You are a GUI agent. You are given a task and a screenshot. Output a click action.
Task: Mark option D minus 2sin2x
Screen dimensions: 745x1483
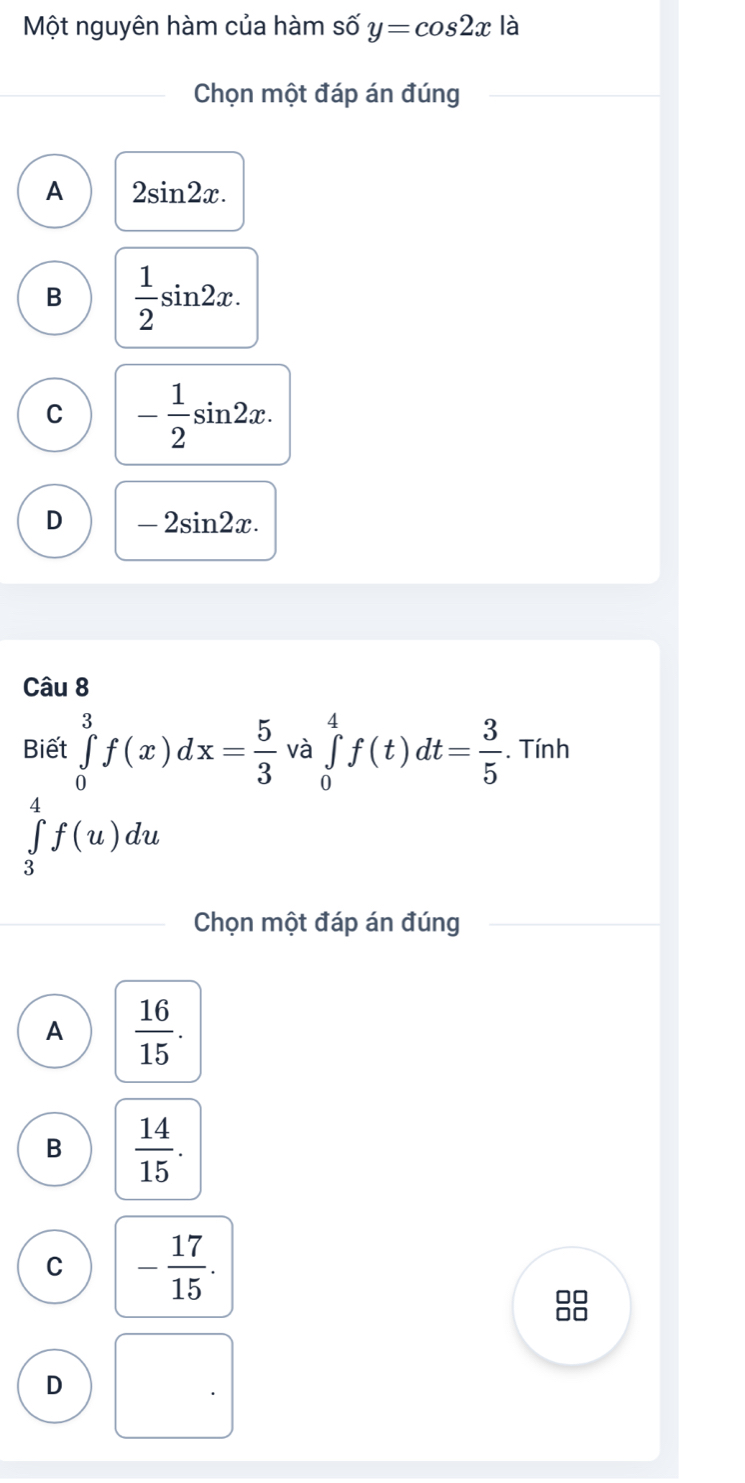pyautogui.click(x=54, y=520)
